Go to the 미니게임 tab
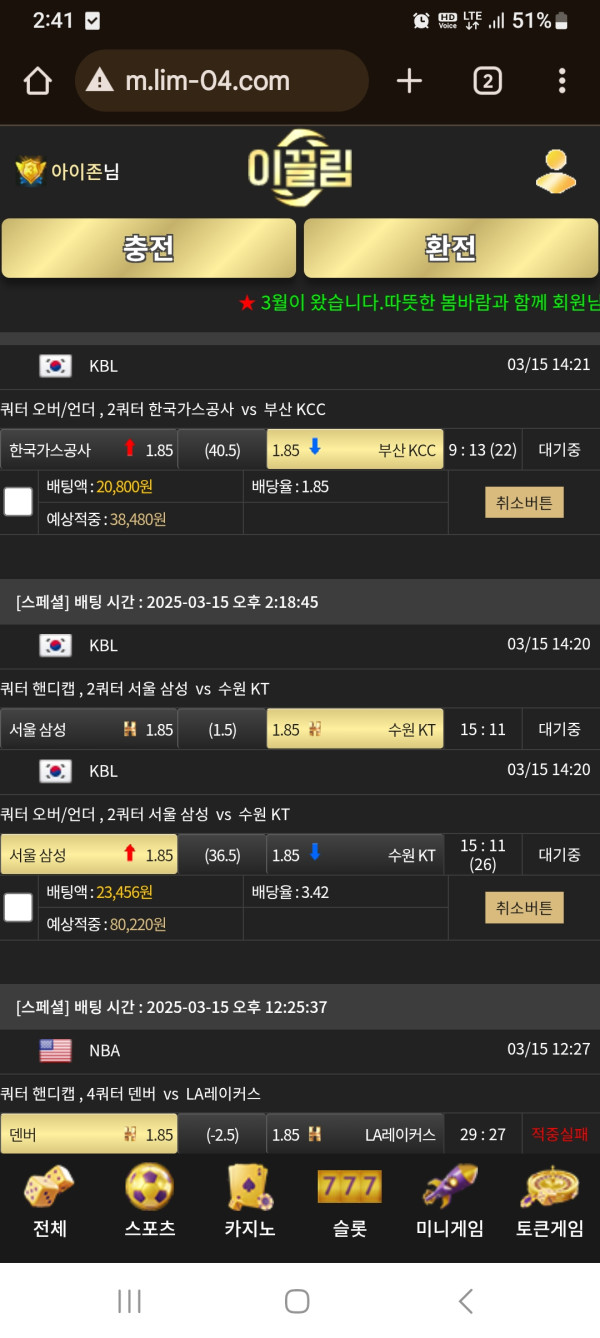Screen dimensions: 600x1338 point(449,1203)
